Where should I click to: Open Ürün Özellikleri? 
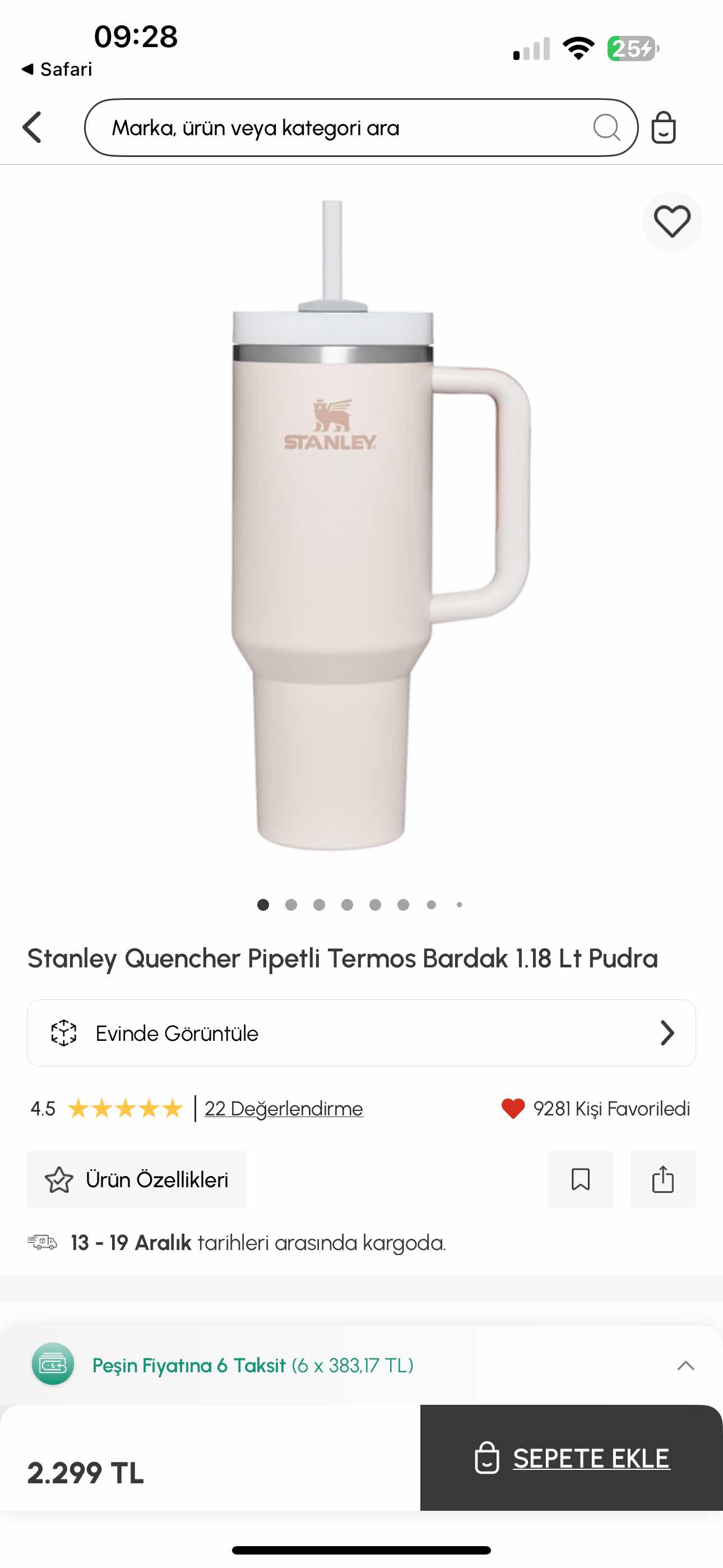pos(137,1179)
